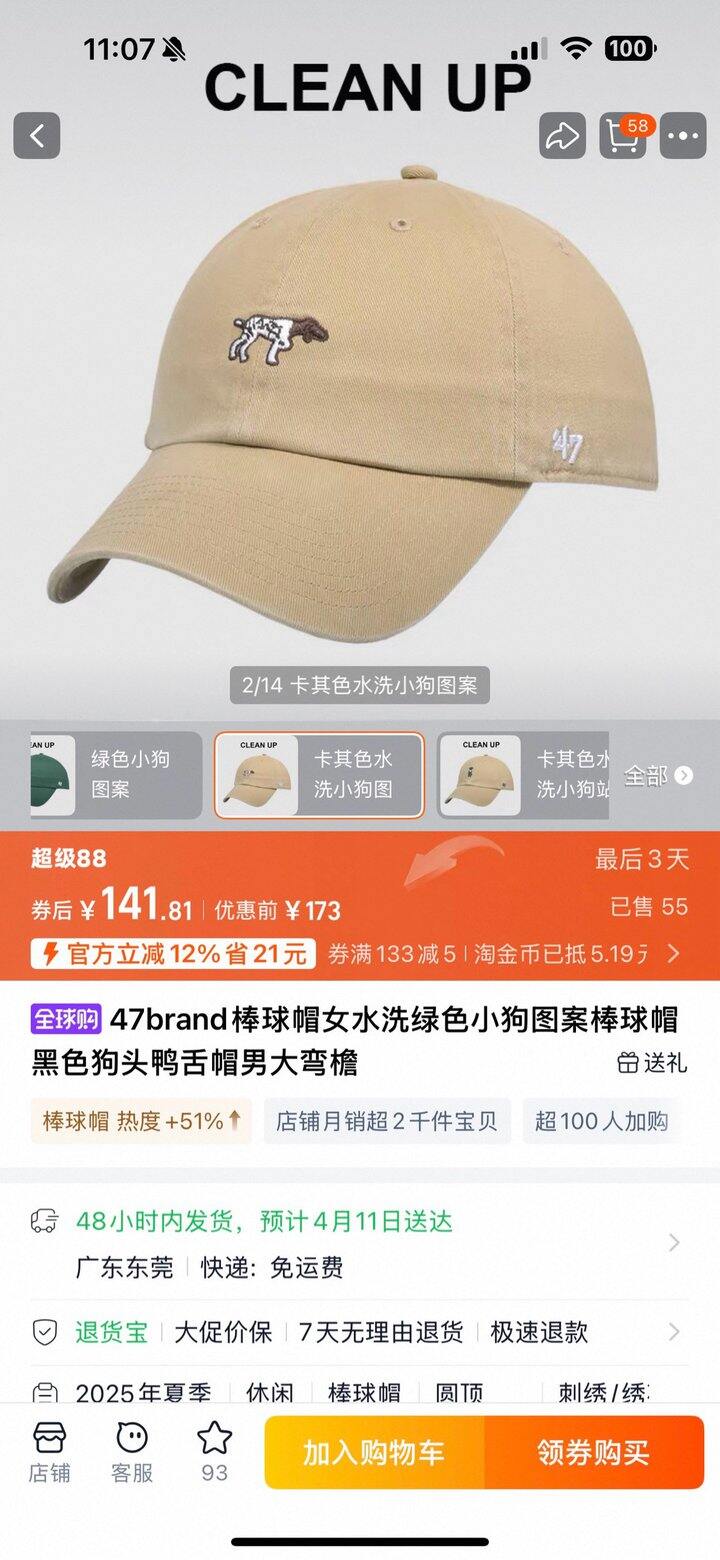Open the three-dot overflow menu

click(x=684, y=136)
